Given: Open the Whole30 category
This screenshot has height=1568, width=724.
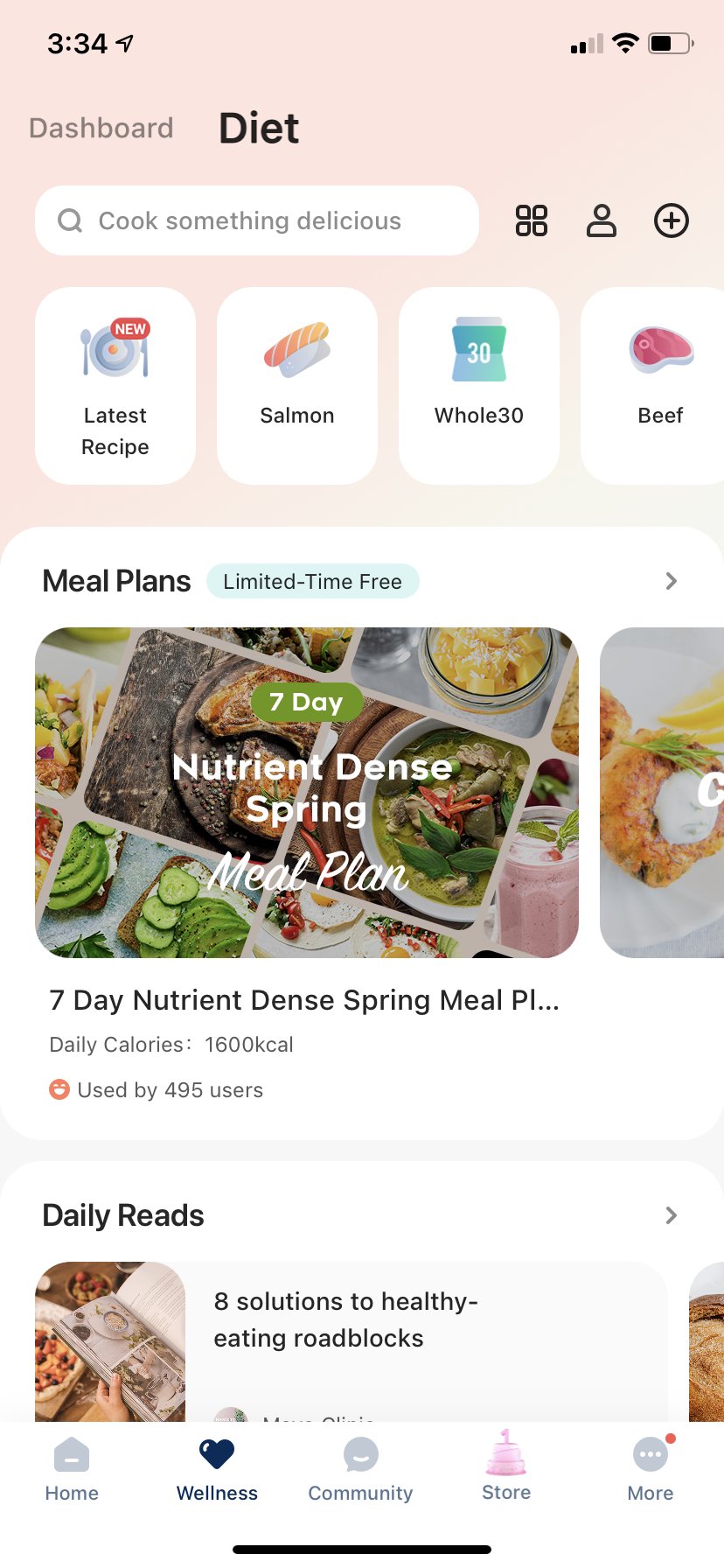Looking at the screenshot, I should click(x=479, y=386).
